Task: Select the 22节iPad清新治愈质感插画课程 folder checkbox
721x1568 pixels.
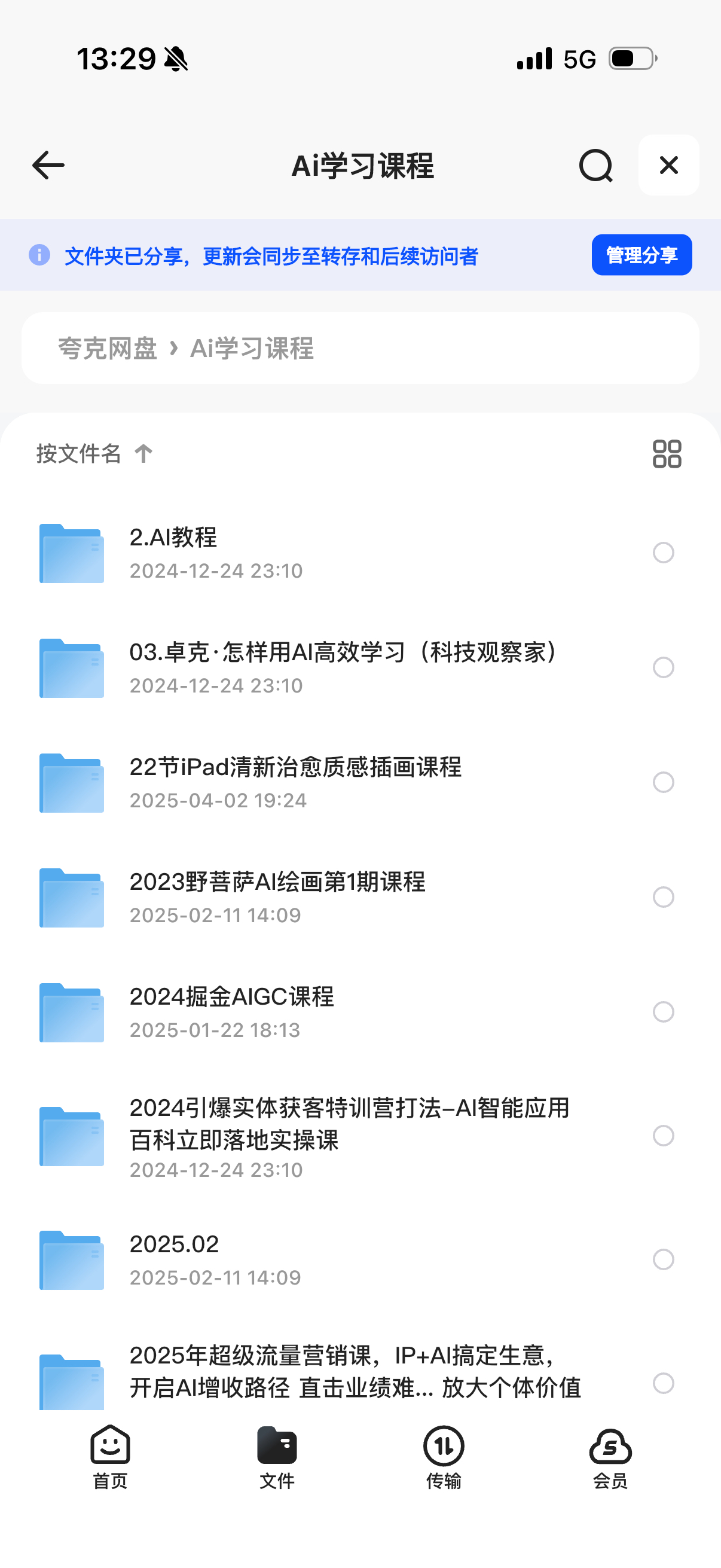Action: click(x=663, y=782)
